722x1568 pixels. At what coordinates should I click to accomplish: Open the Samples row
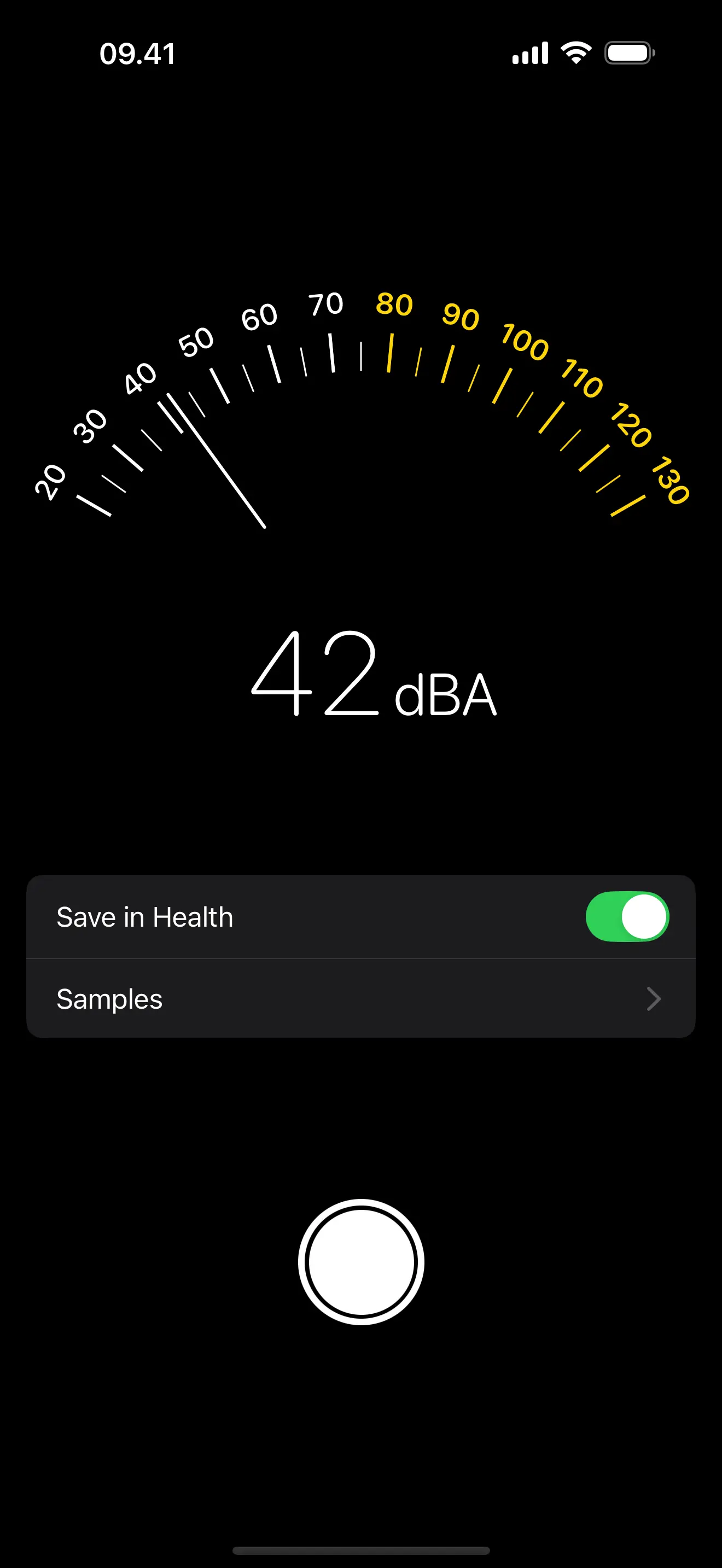point(360,999)
